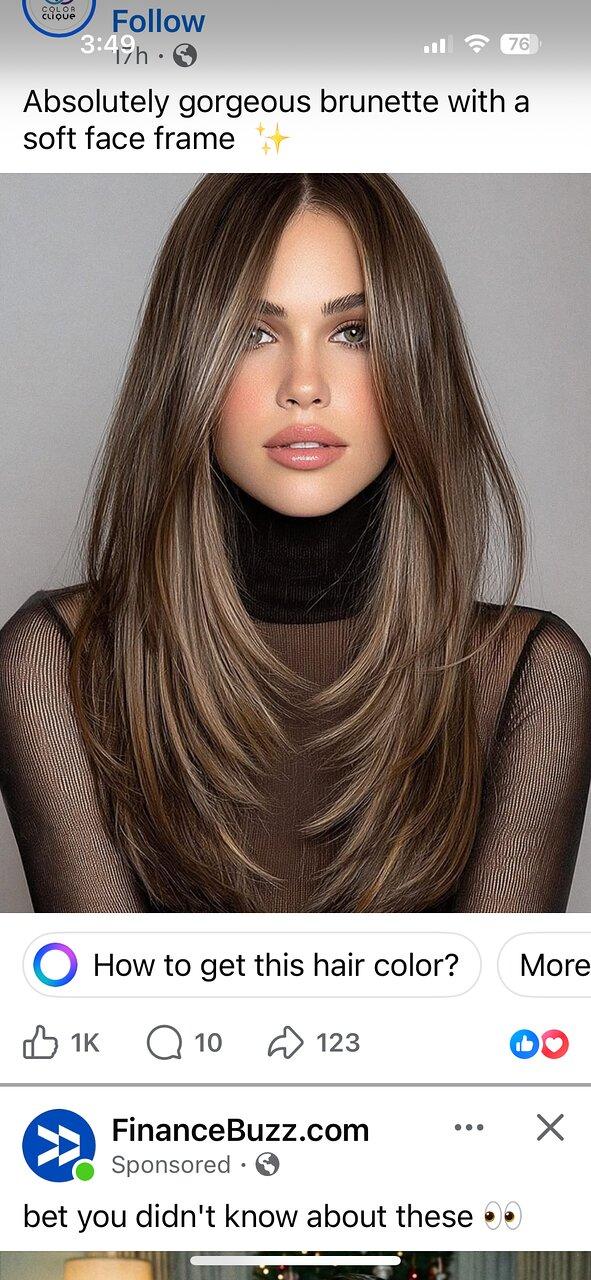Ask how to get this hair color
Image resolution: width=591 pixels, height=1280 pixels.
point(252,965)
